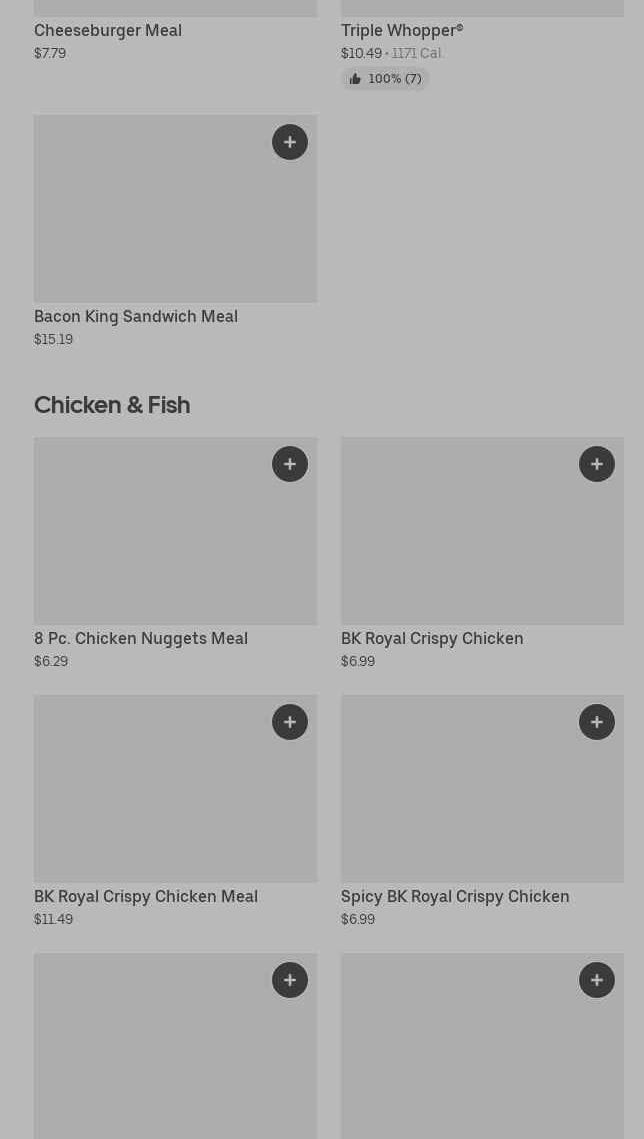Add Spicy BK Royal Crispy Chicken to cart

[597, 722]
